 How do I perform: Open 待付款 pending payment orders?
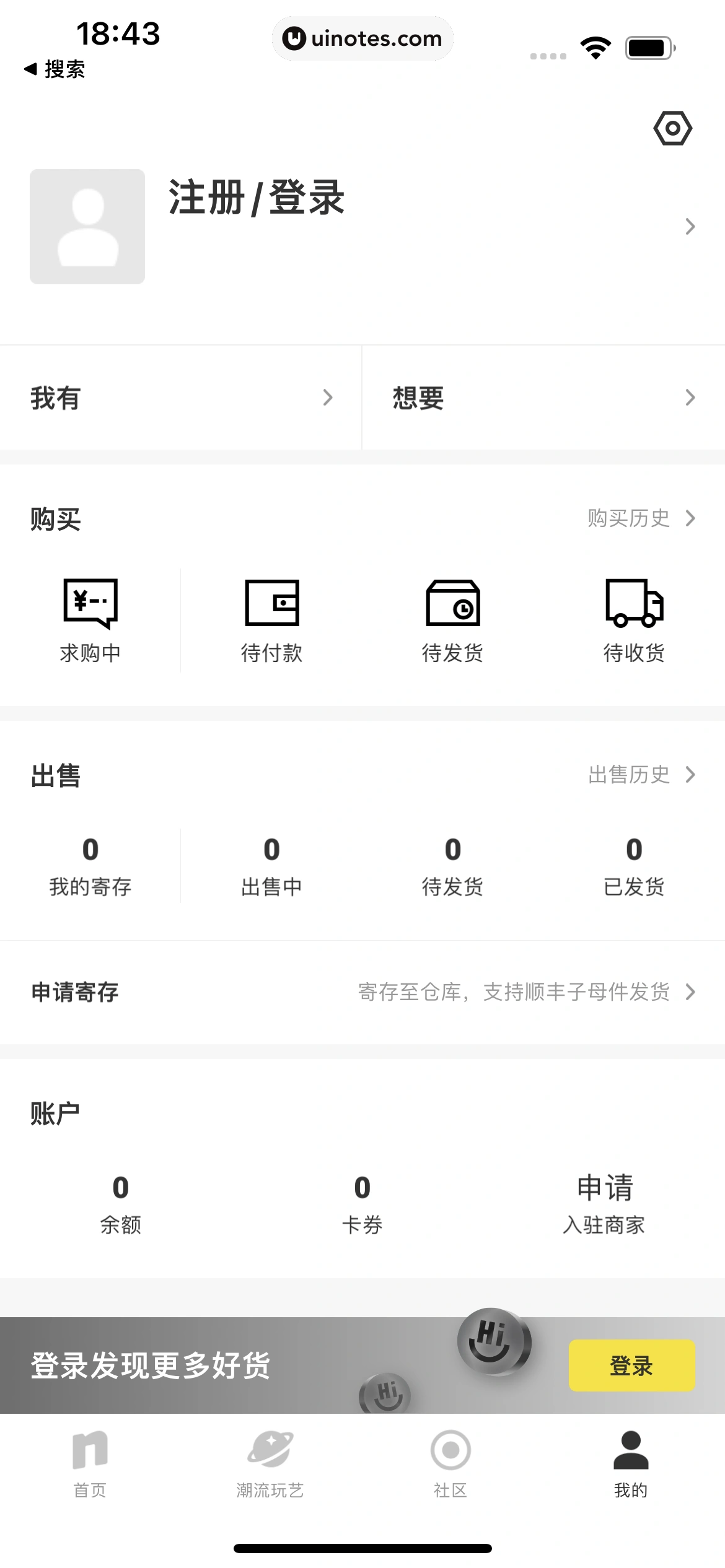coord(271,621)
